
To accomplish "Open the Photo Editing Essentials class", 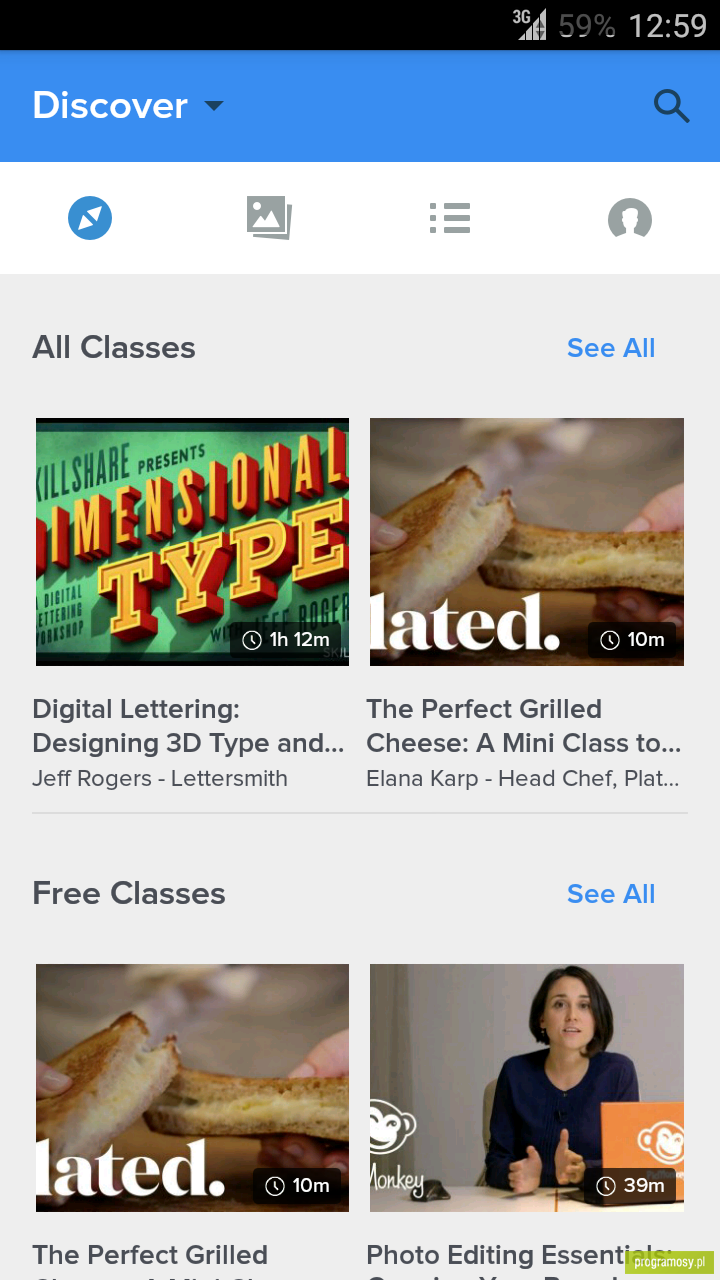I will click(x=526, y=1121).
